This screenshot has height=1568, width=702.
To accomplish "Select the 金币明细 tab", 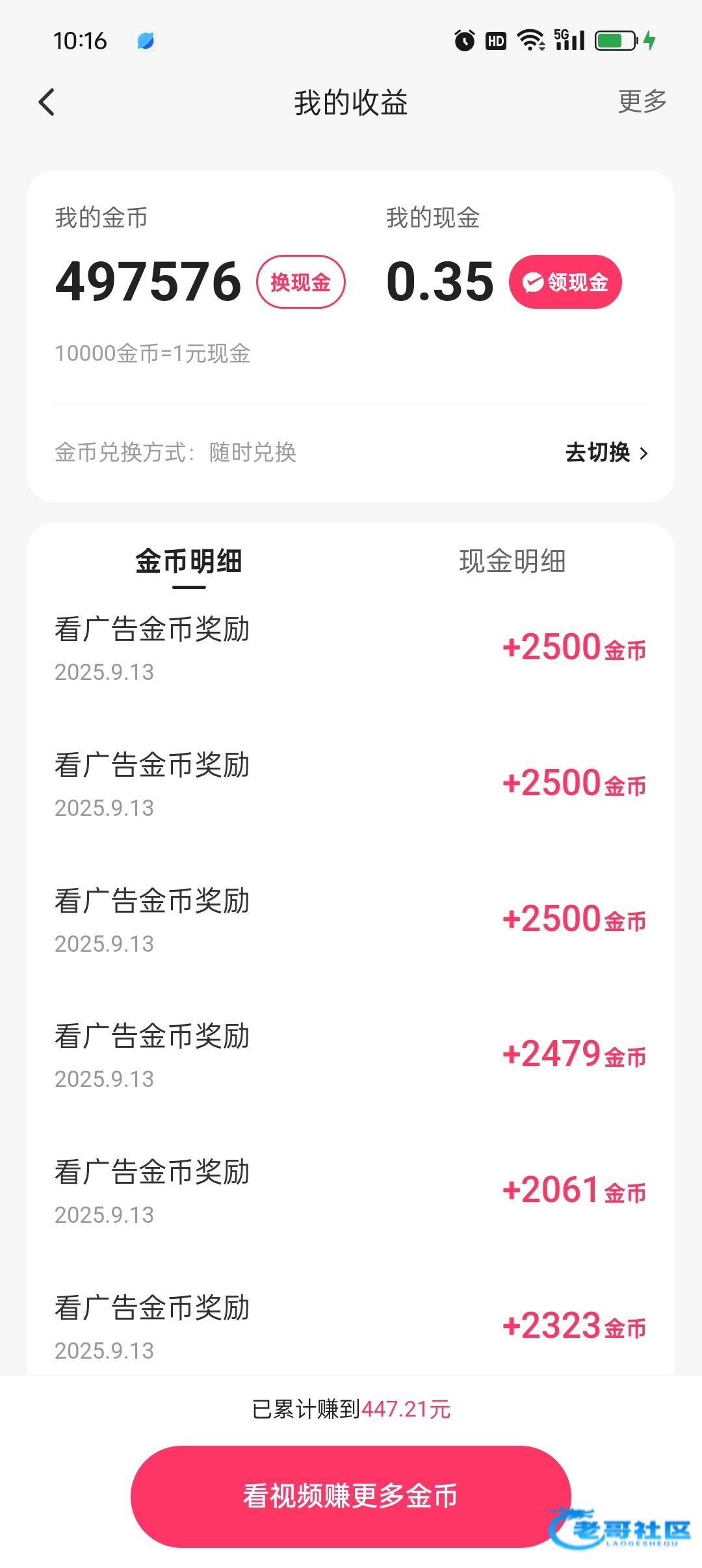I will coord(188,562).
